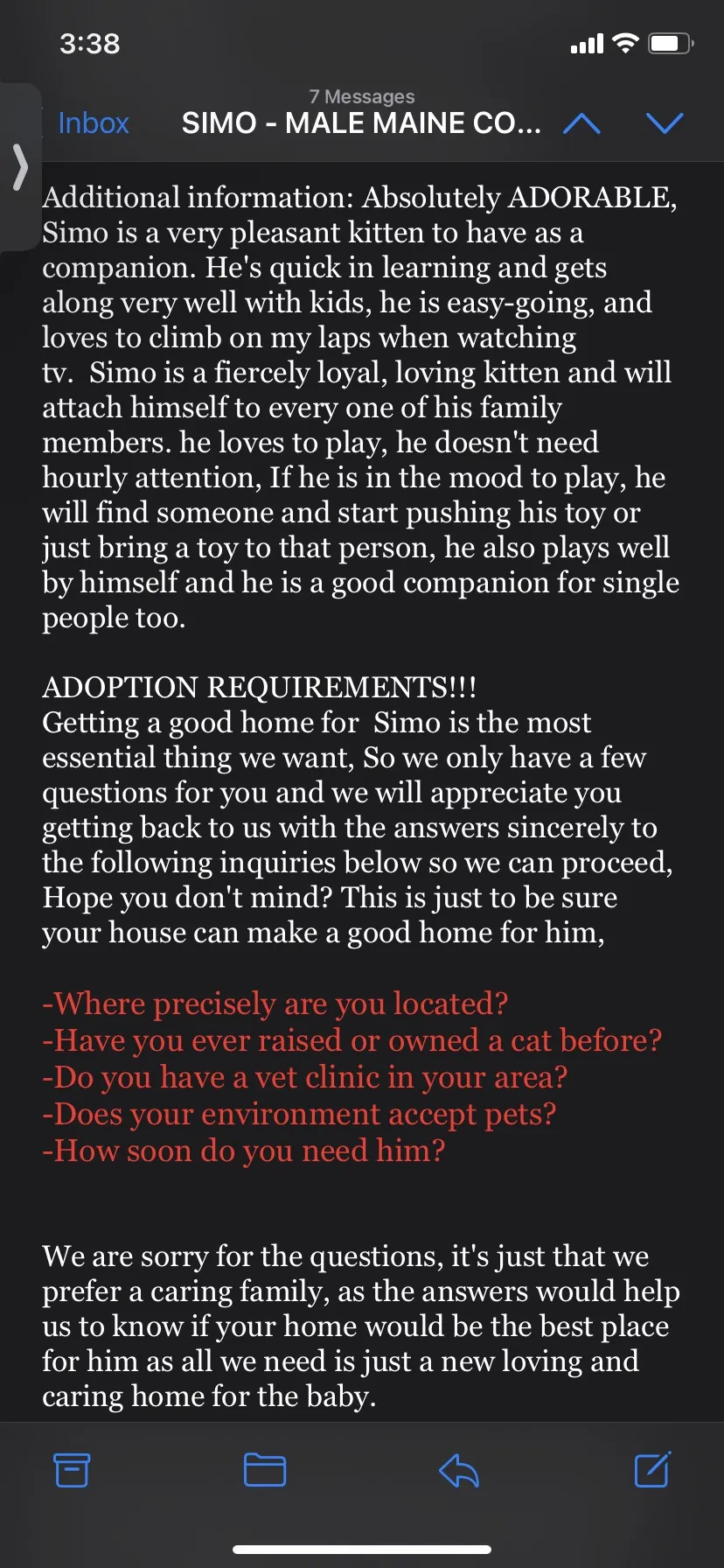This screenshot has height=1568, width=724.
Task: Go to the previous message with up arrow
Action: coord(581,123)
